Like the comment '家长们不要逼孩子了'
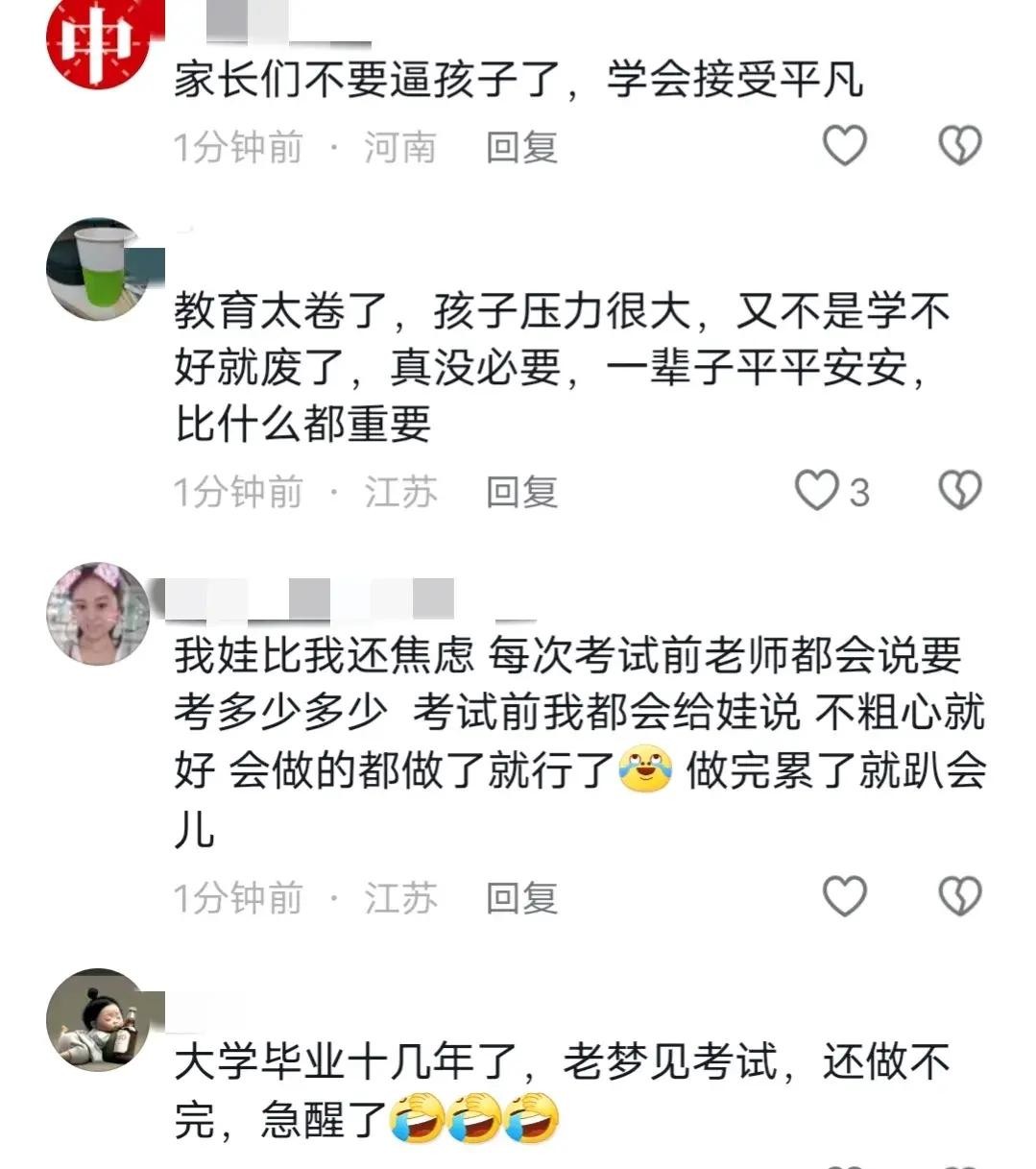1036x1169 pixels. click(x=845, y=146)
